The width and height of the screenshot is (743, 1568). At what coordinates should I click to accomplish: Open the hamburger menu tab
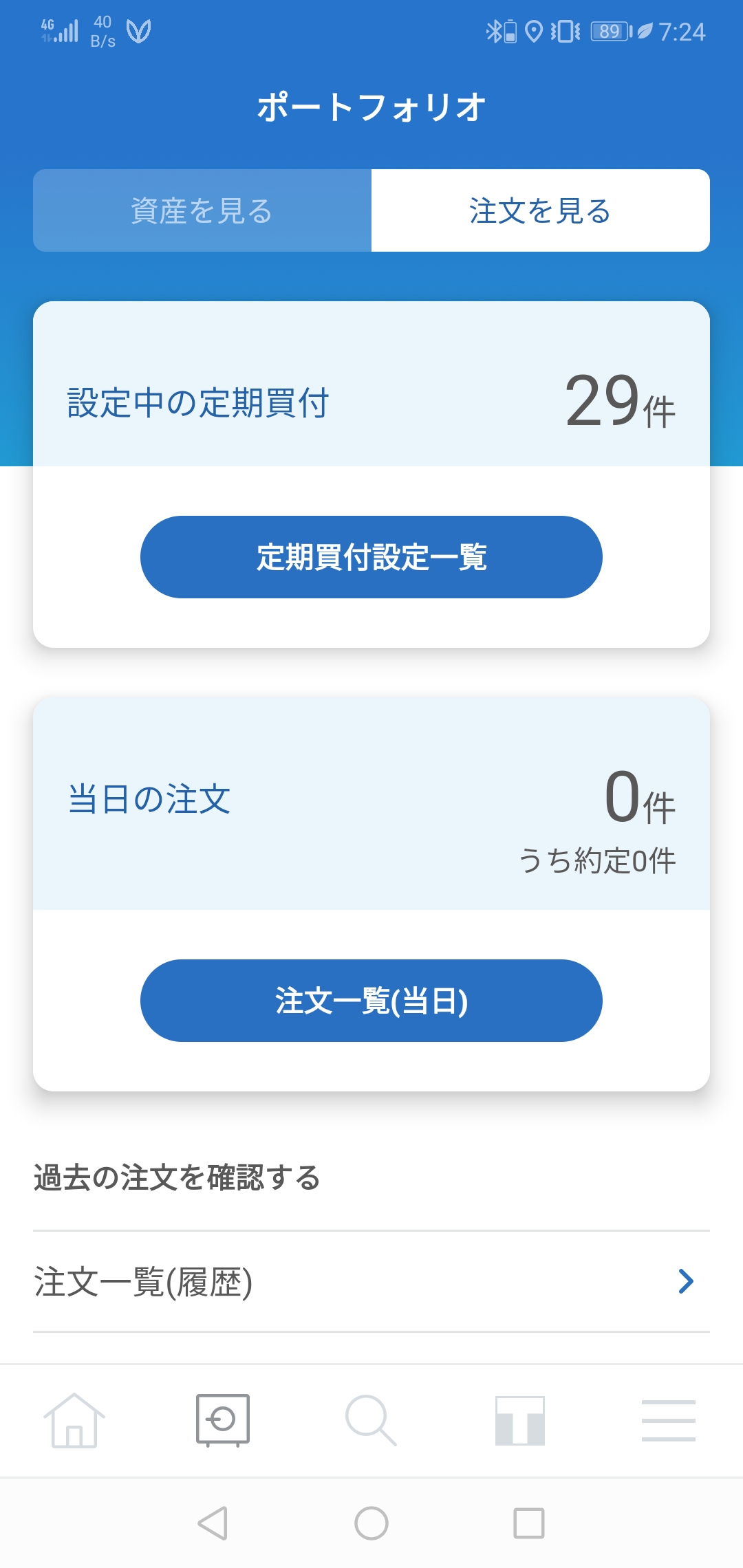click(669, 1421)
